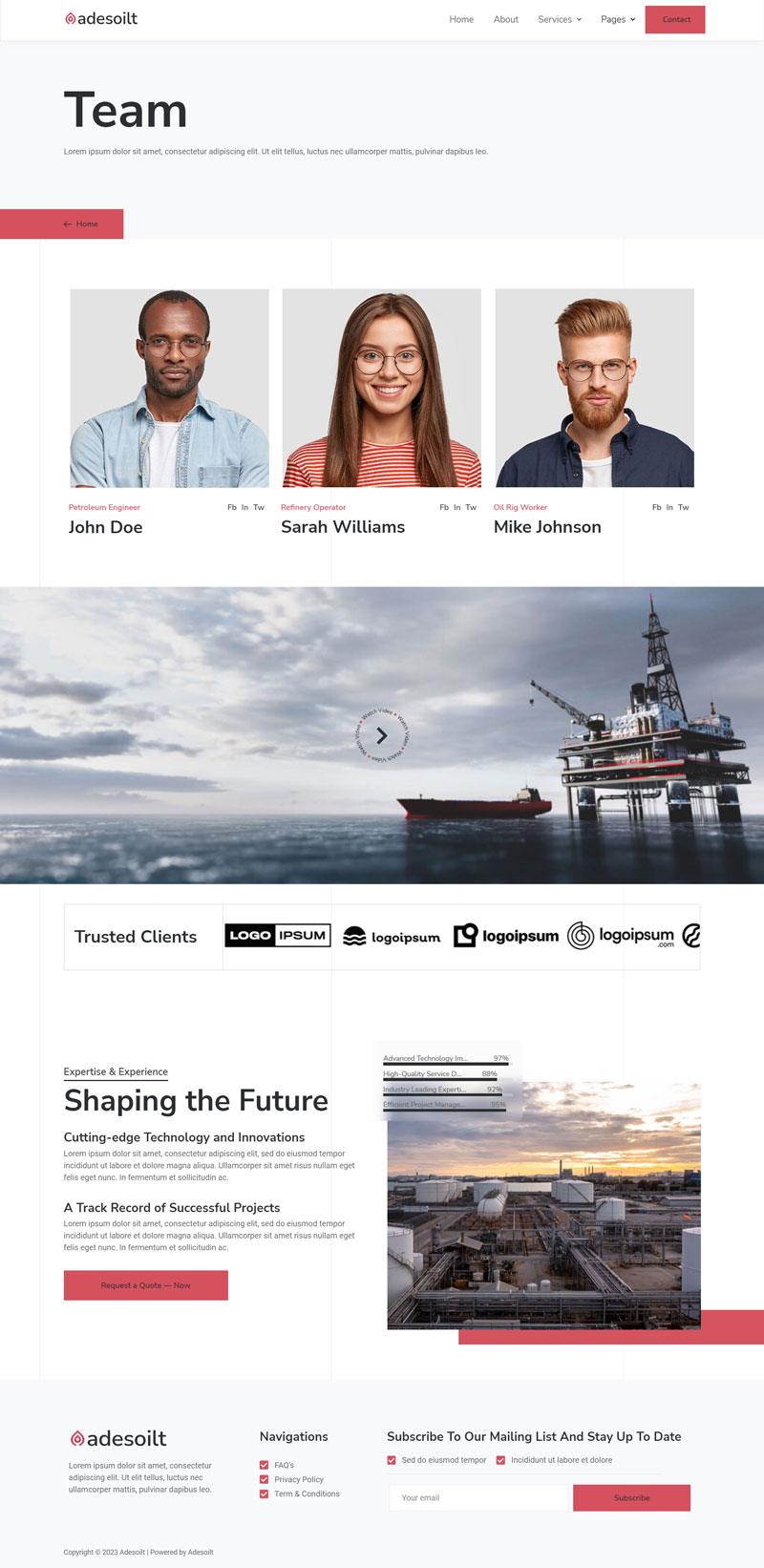This screenshot has height=1568, width=764.
Task: Focus the Your email field
Action: coord(477,1497)
